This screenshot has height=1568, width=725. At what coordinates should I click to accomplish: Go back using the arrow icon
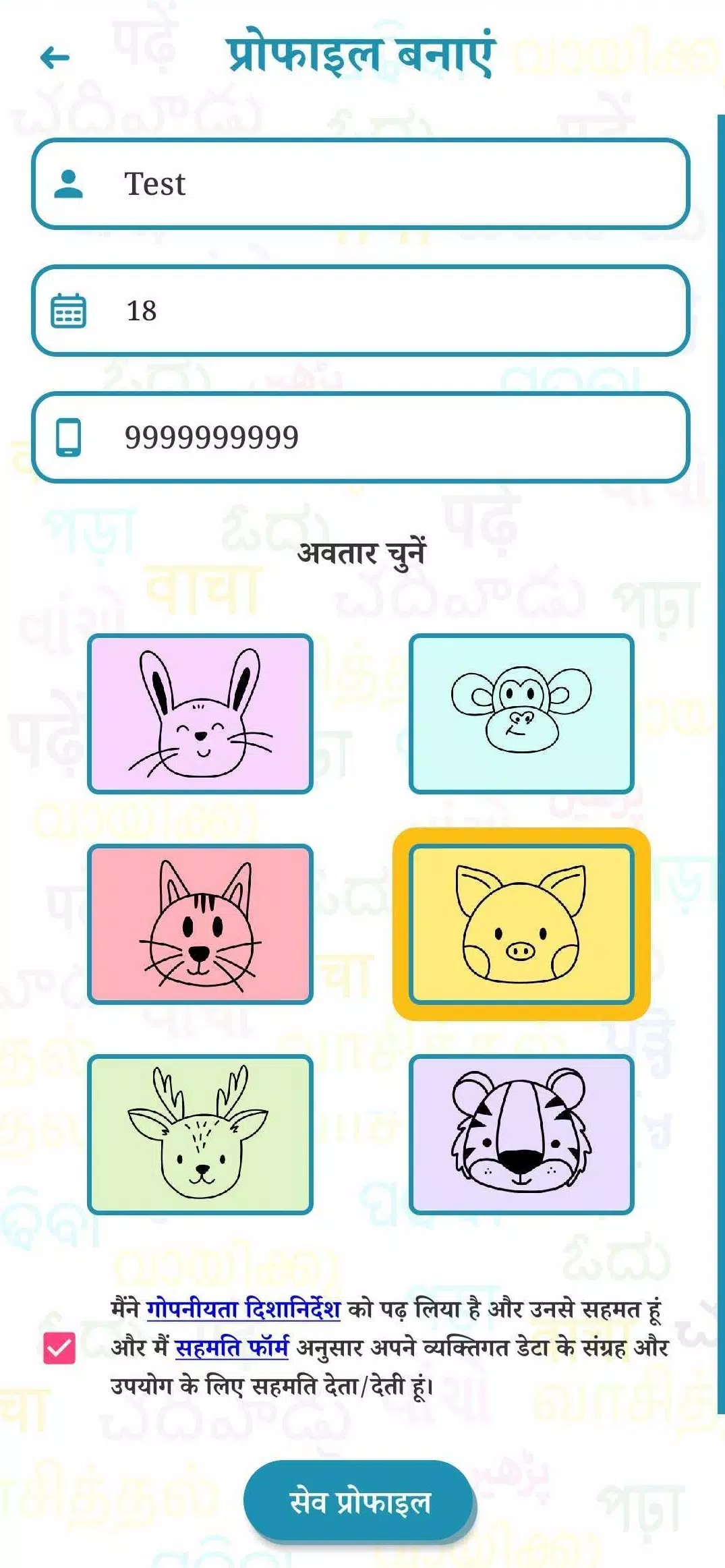pyautogui.click(x=55, y=58)
